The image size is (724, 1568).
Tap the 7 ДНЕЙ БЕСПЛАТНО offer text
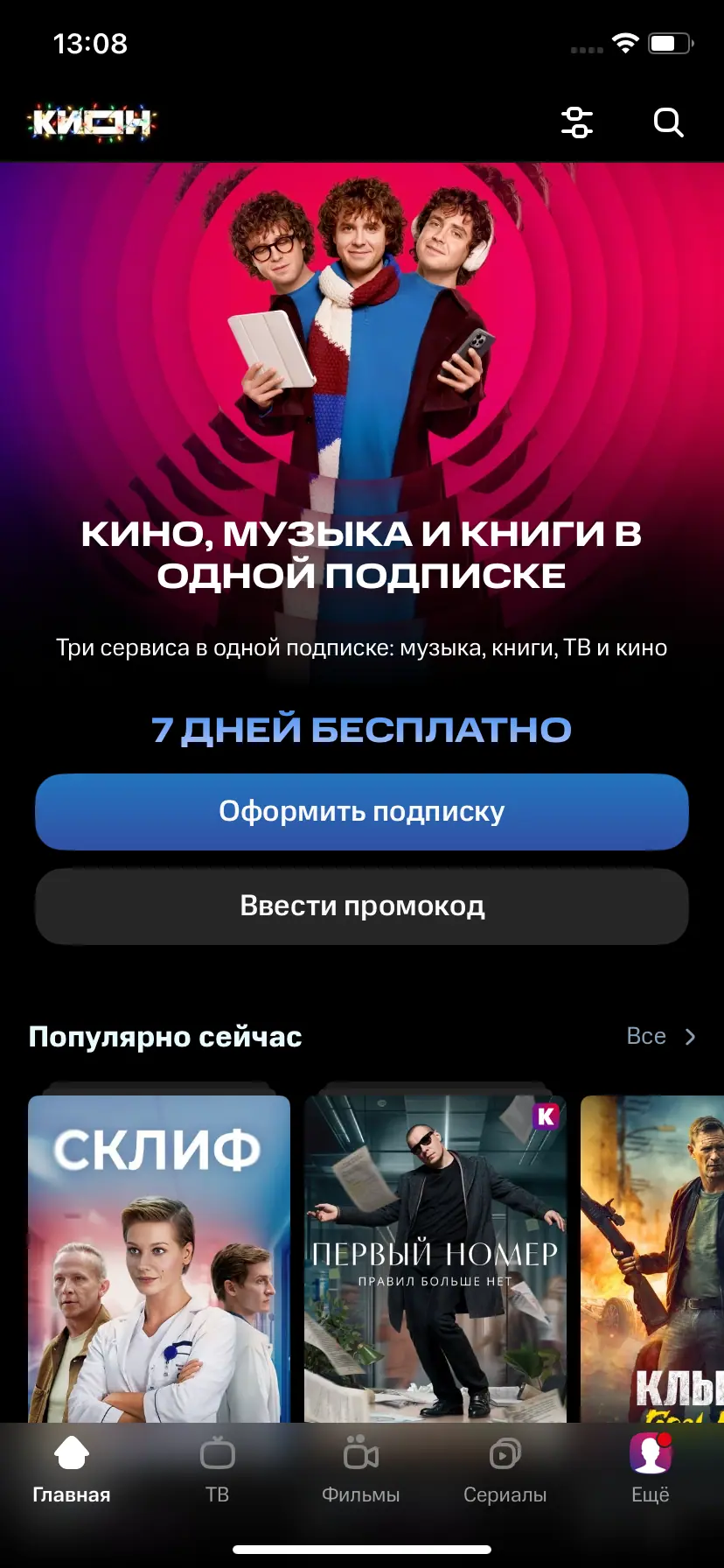pyautogui.click(x=361, y=729)
